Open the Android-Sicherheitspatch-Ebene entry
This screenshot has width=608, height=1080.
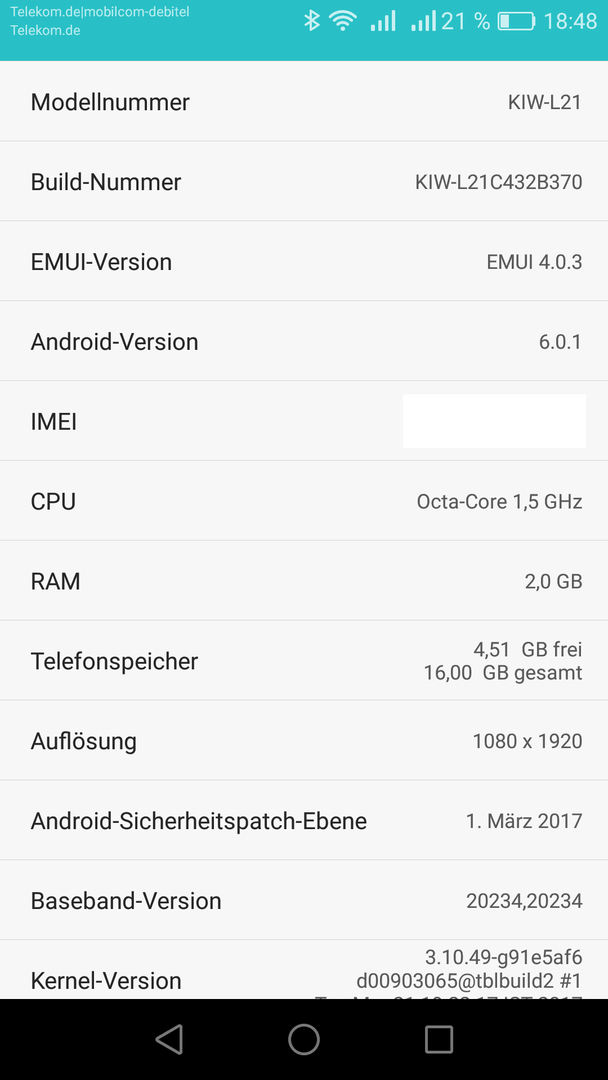(x=304, y=821)
